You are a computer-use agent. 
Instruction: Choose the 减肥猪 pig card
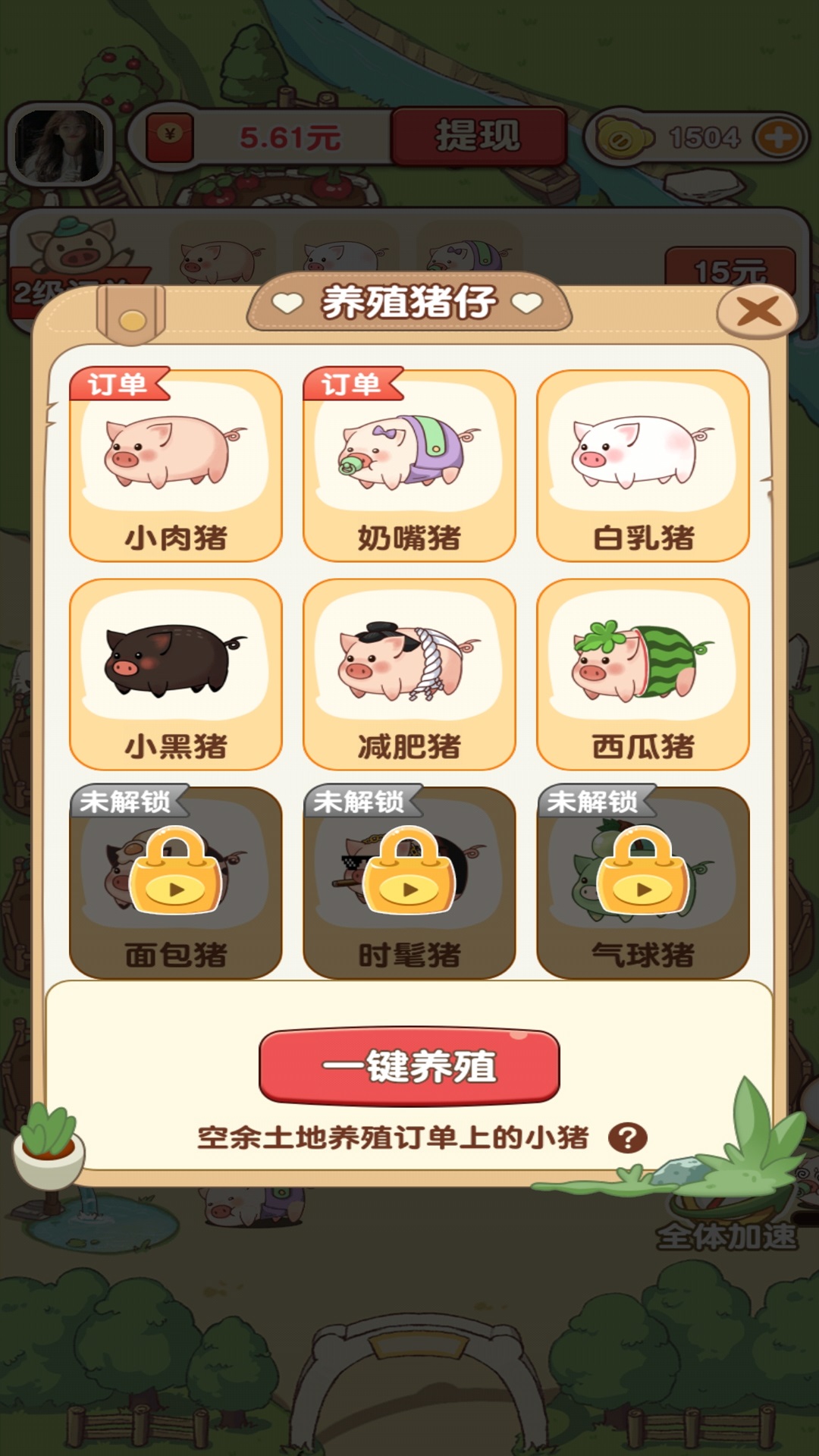(409, 674)
